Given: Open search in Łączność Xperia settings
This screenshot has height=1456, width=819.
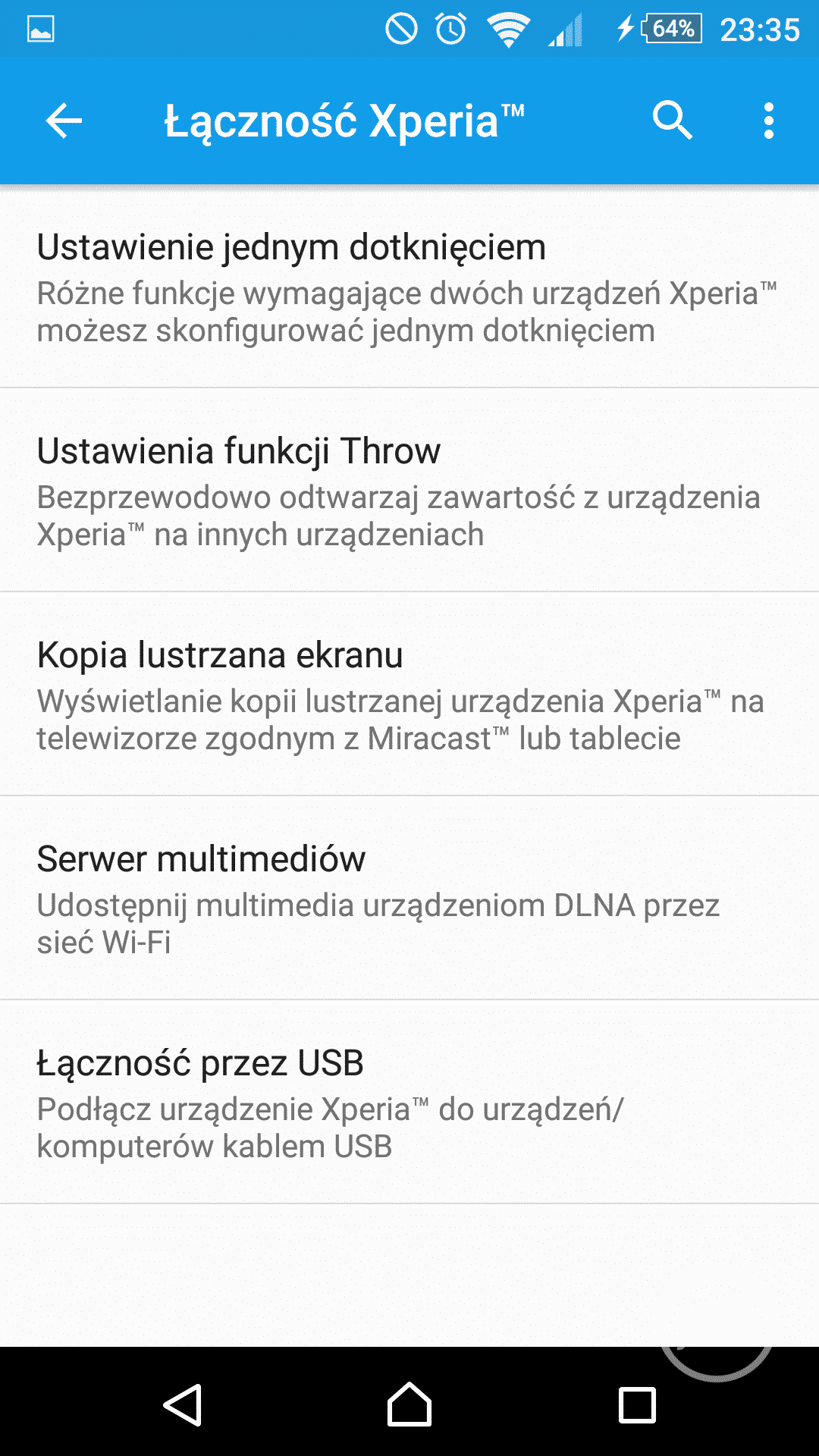Looking at the screenshot, I should click(672, 121).
